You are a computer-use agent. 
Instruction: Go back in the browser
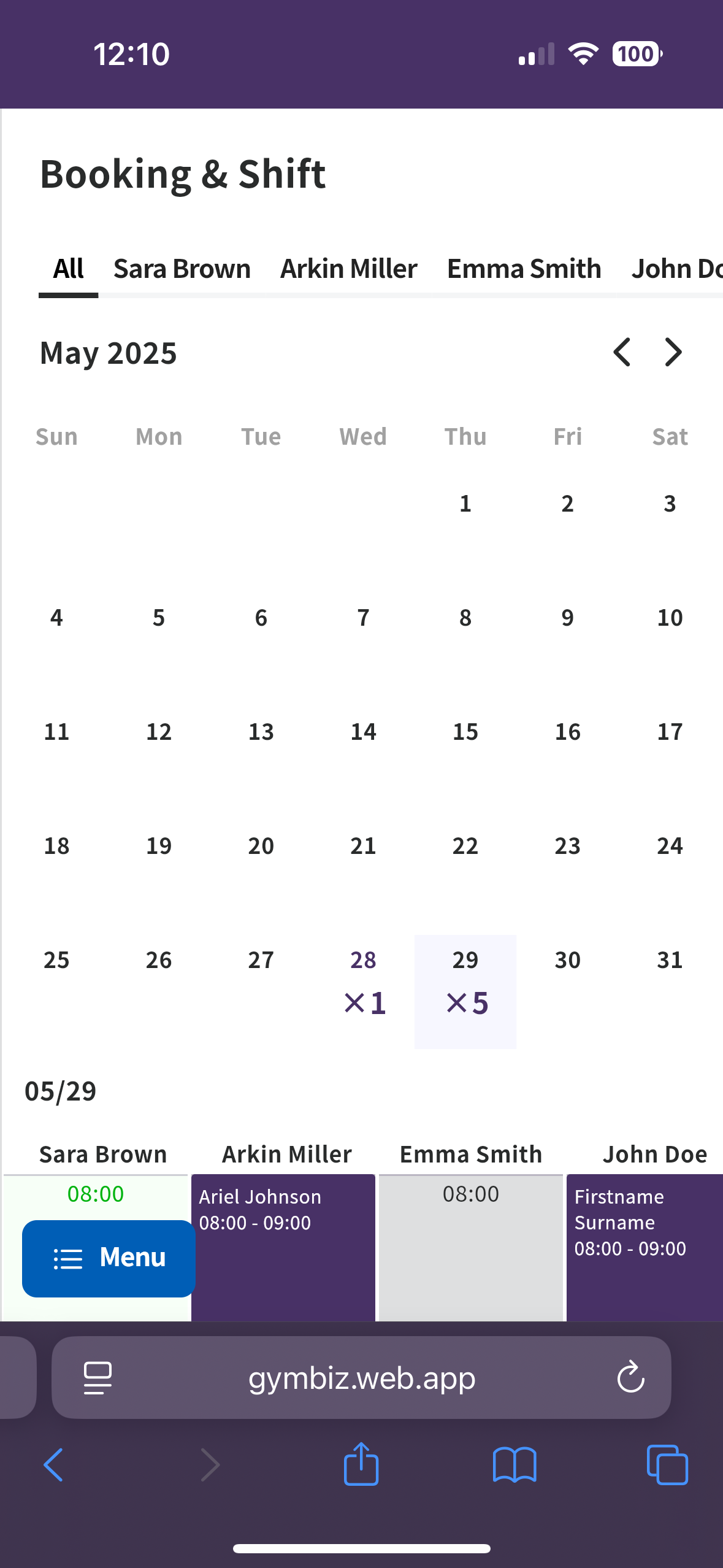pyautogui.click(x=53, y=1465)
